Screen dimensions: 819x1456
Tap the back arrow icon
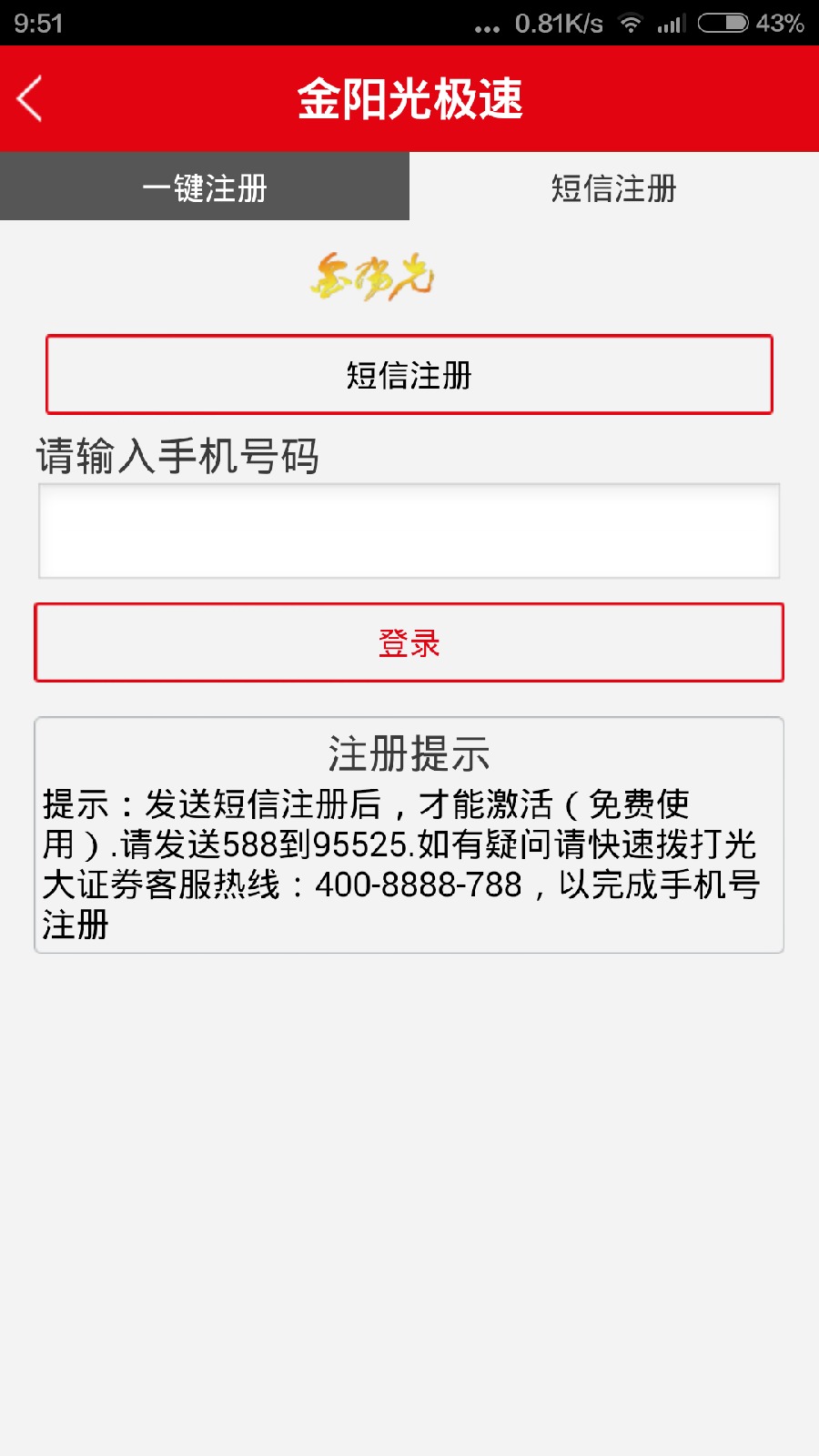pyautogui.click(x=30, y=96)
